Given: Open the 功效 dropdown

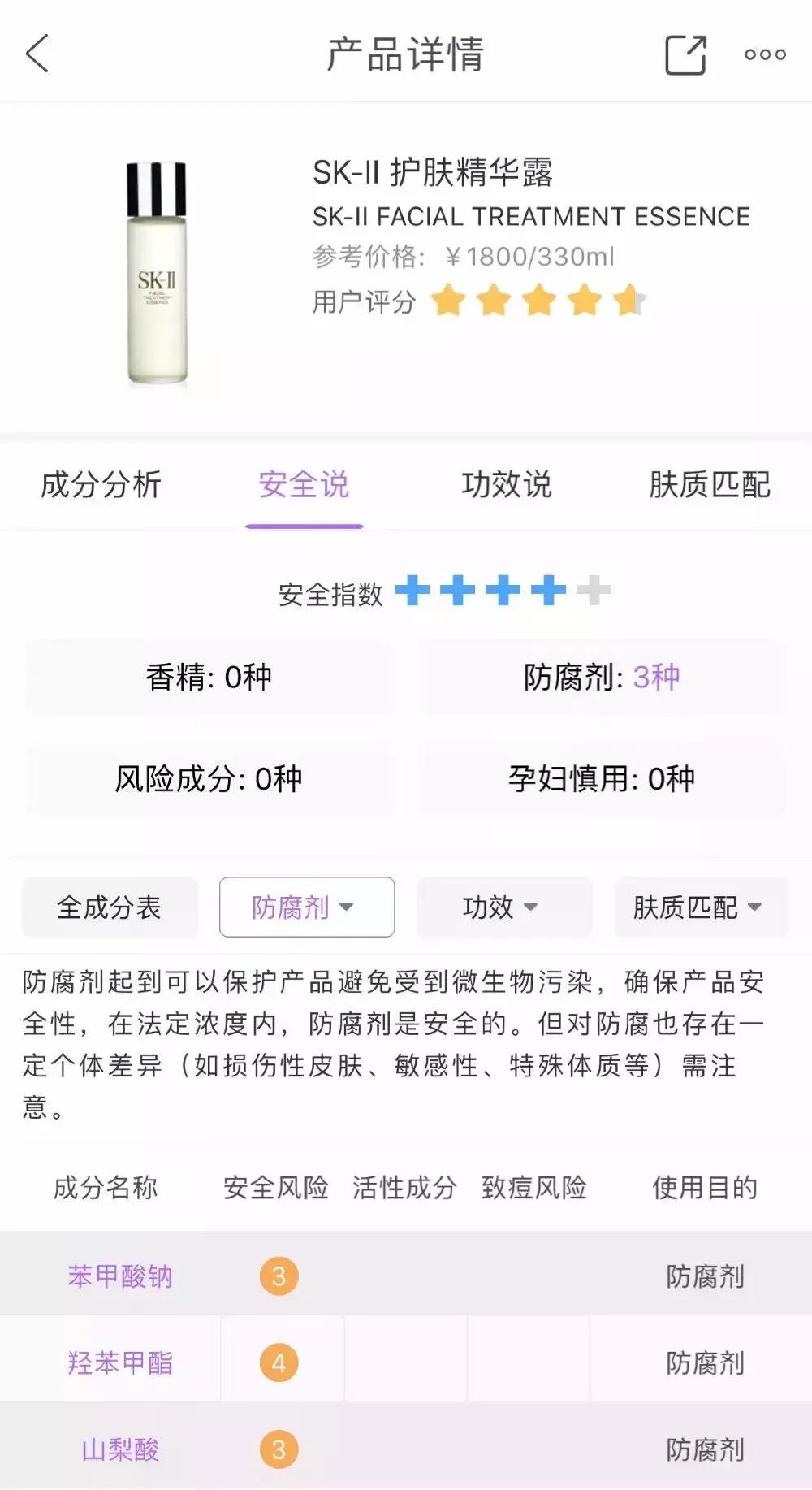Looking at the screenshot, I should pos(504,907).
